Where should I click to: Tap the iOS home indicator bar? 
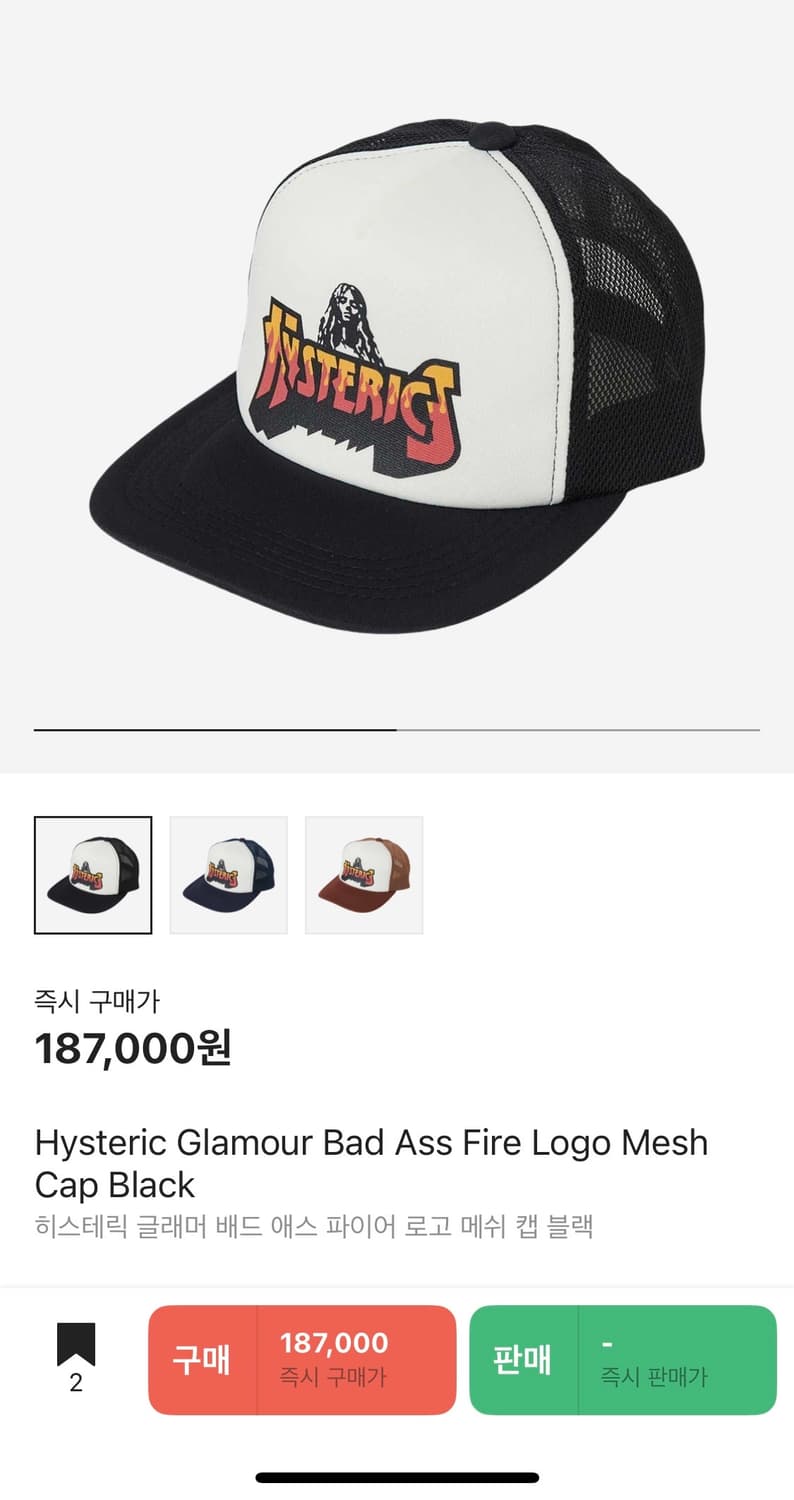[x=397, y=1479]
